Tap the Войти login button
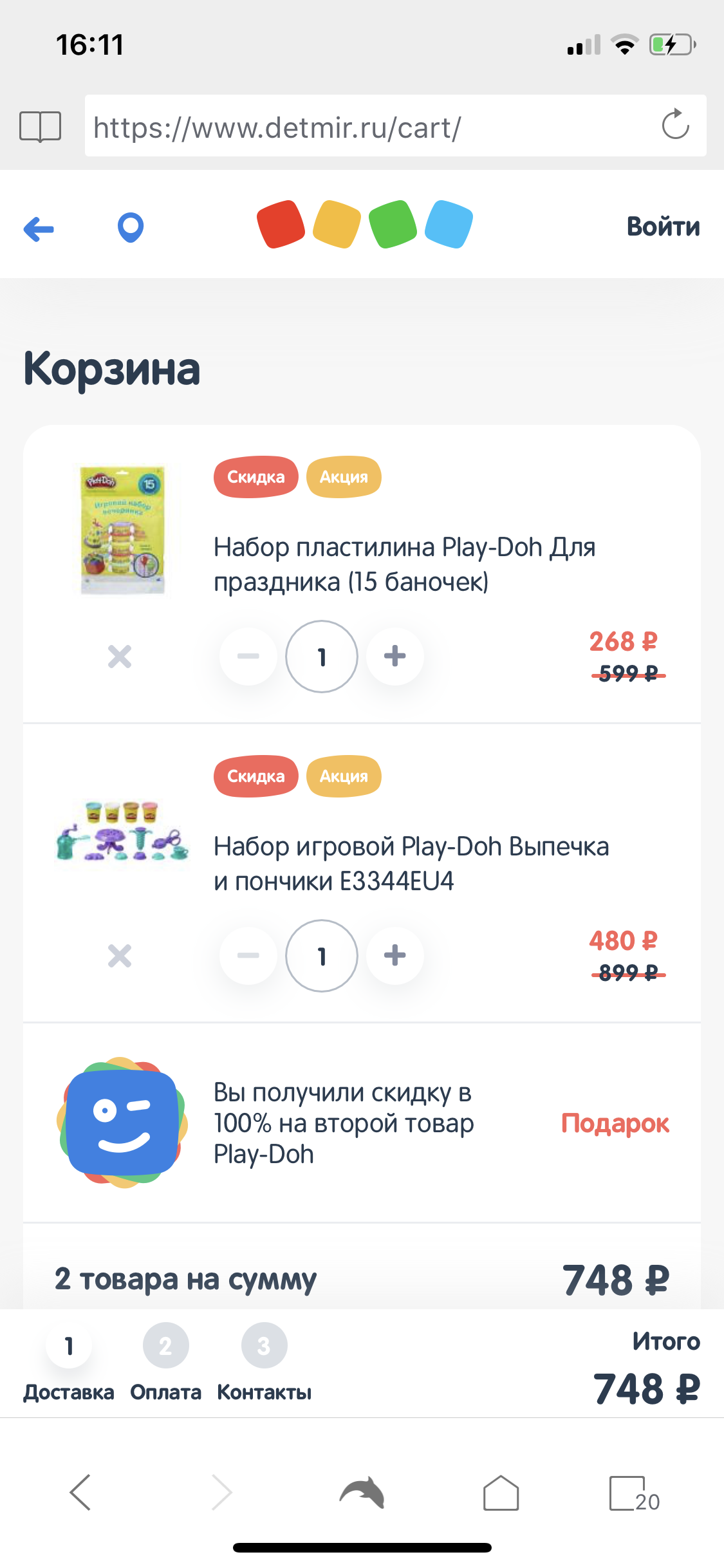 663,227
